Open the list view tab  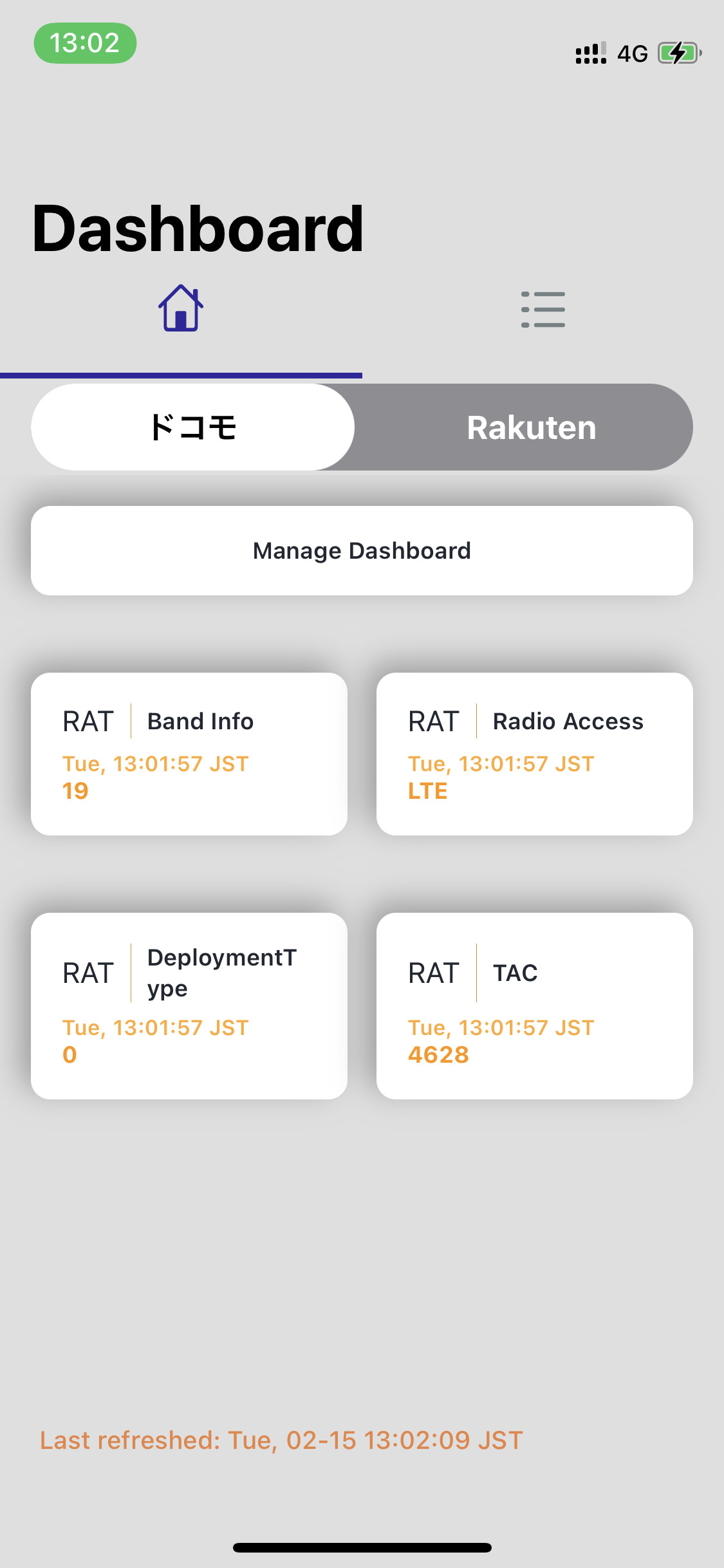click(543, 309)
